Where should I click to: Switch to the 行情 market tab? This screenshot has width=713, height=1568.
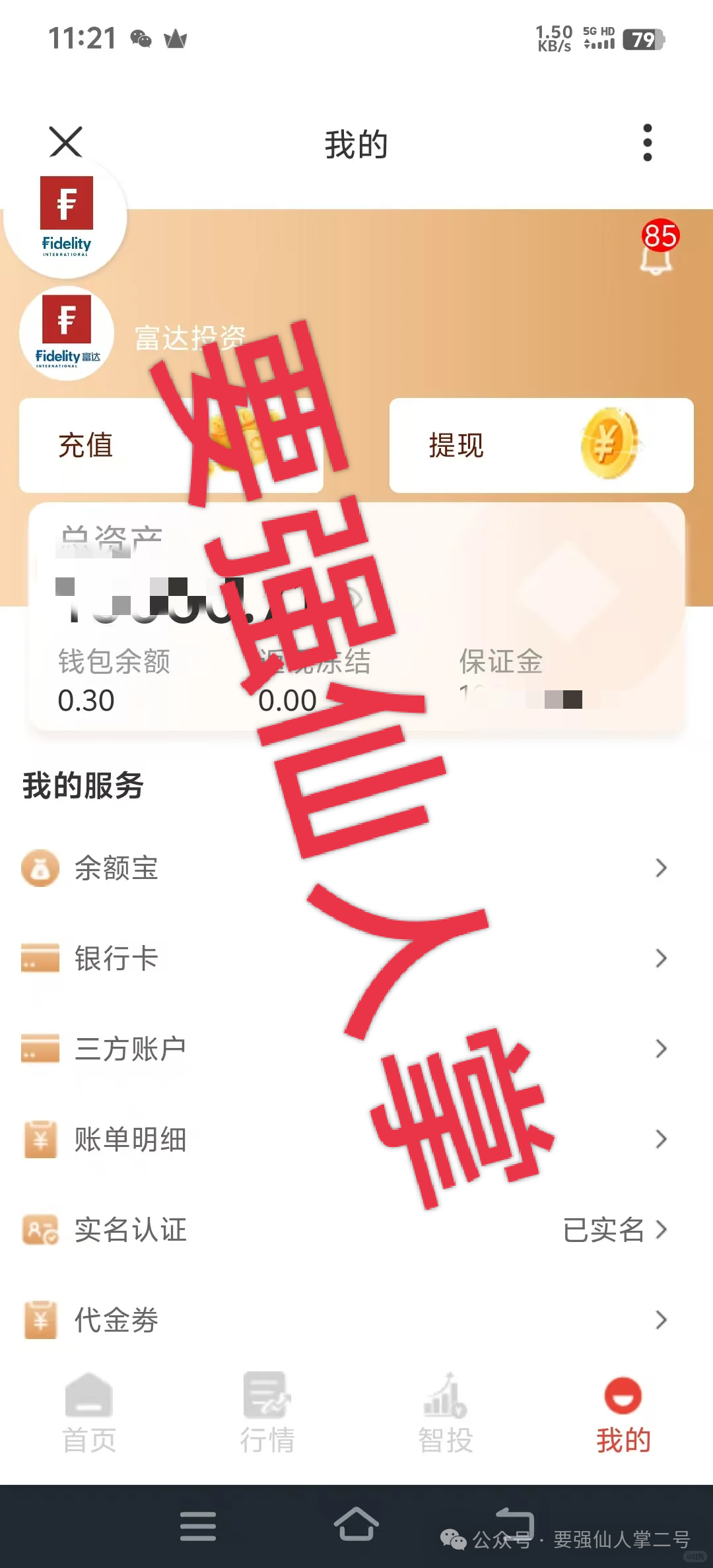[267, 1414]
